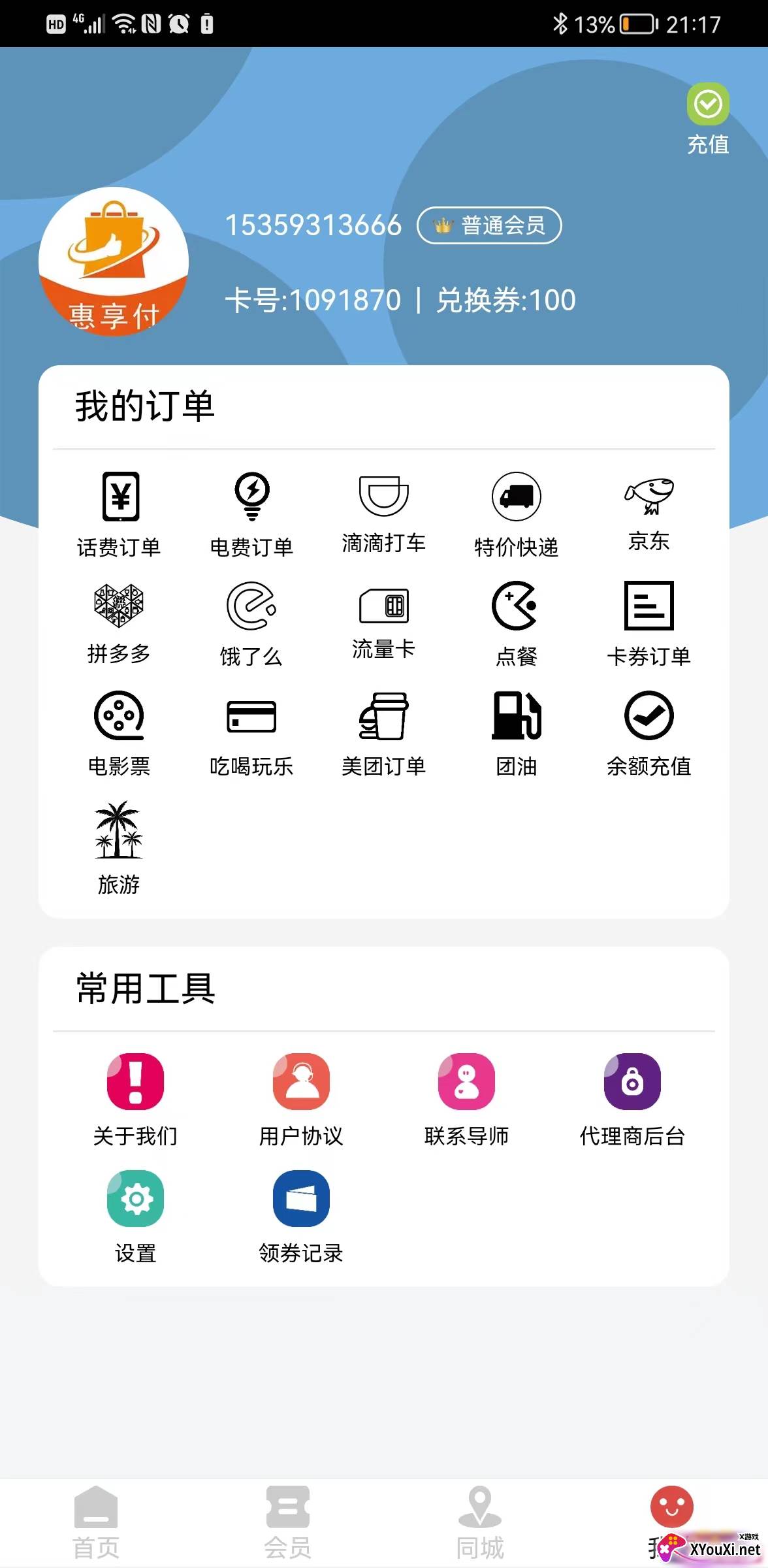The width and height of the screenshot is (768, 1568).
Task: Open 话费订单 phone bill orders
Action: click(120, 513)
